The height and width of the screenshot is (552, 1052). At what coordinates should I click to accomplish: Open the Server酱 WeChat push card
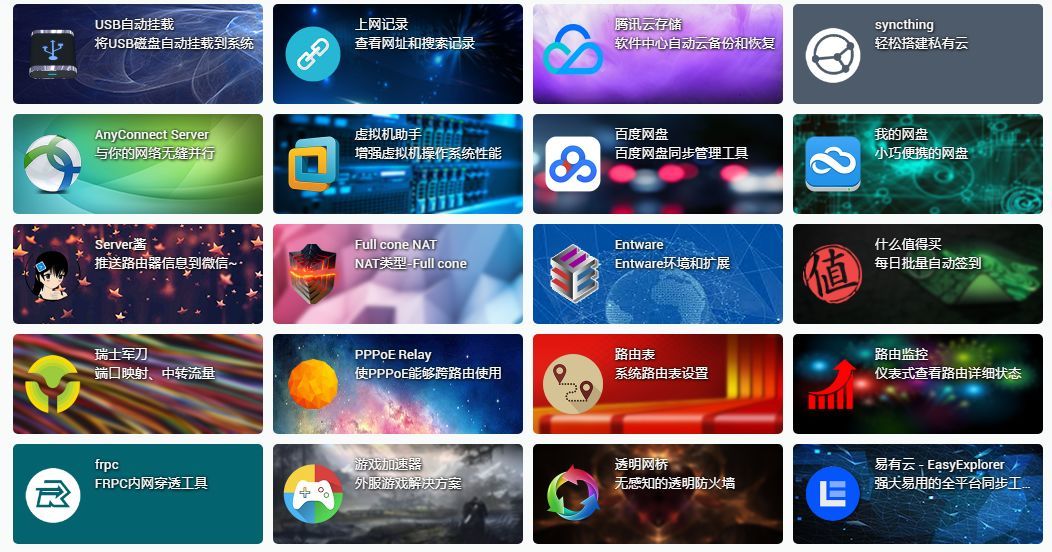pos(138,274)
